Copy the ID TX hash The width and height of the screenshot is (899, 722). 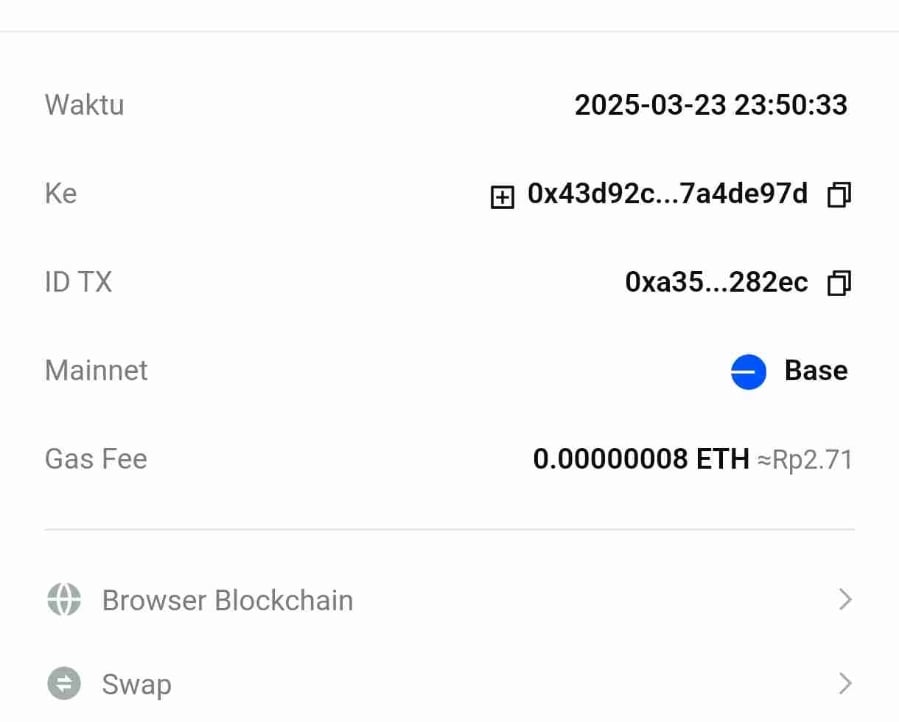(838, 284)
